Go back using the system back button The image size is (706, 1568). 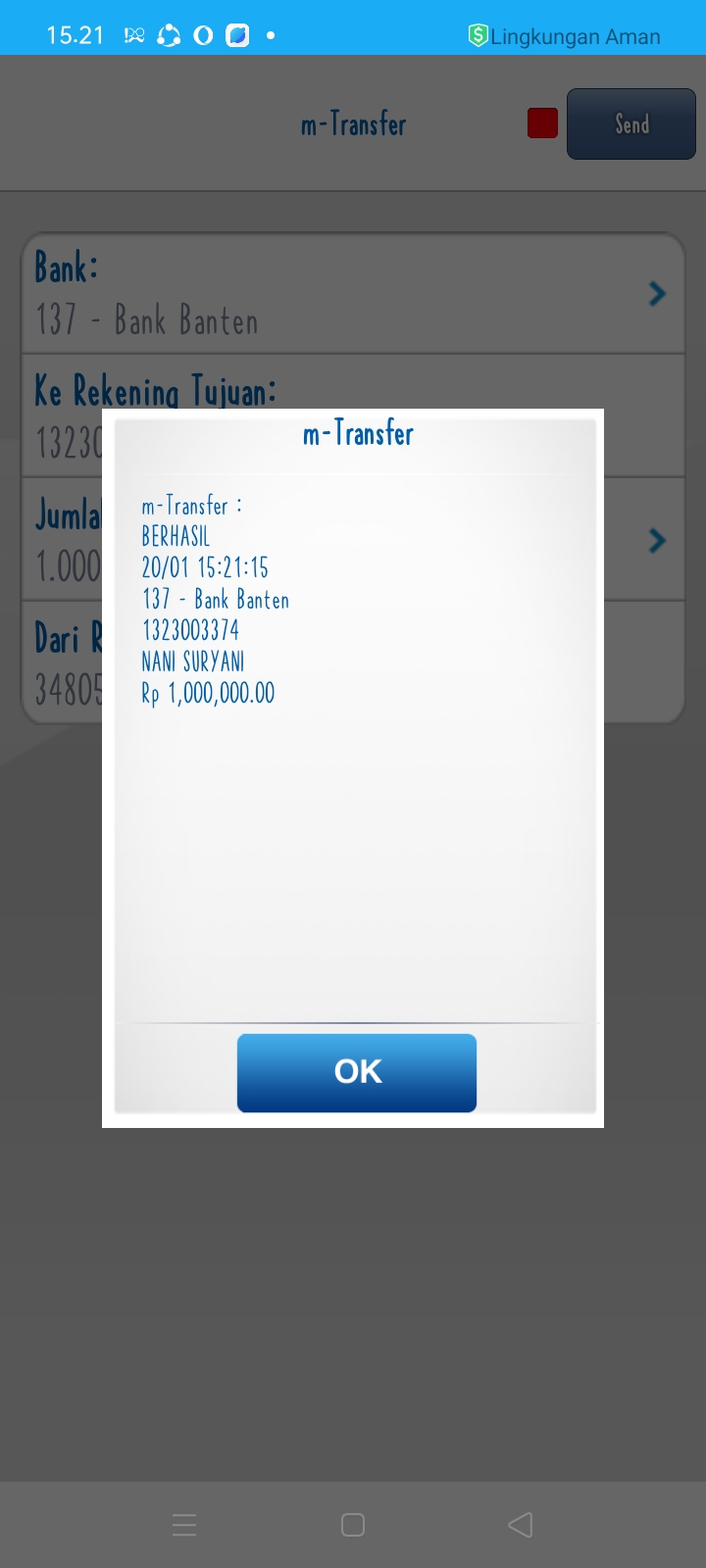(521, 1524)
